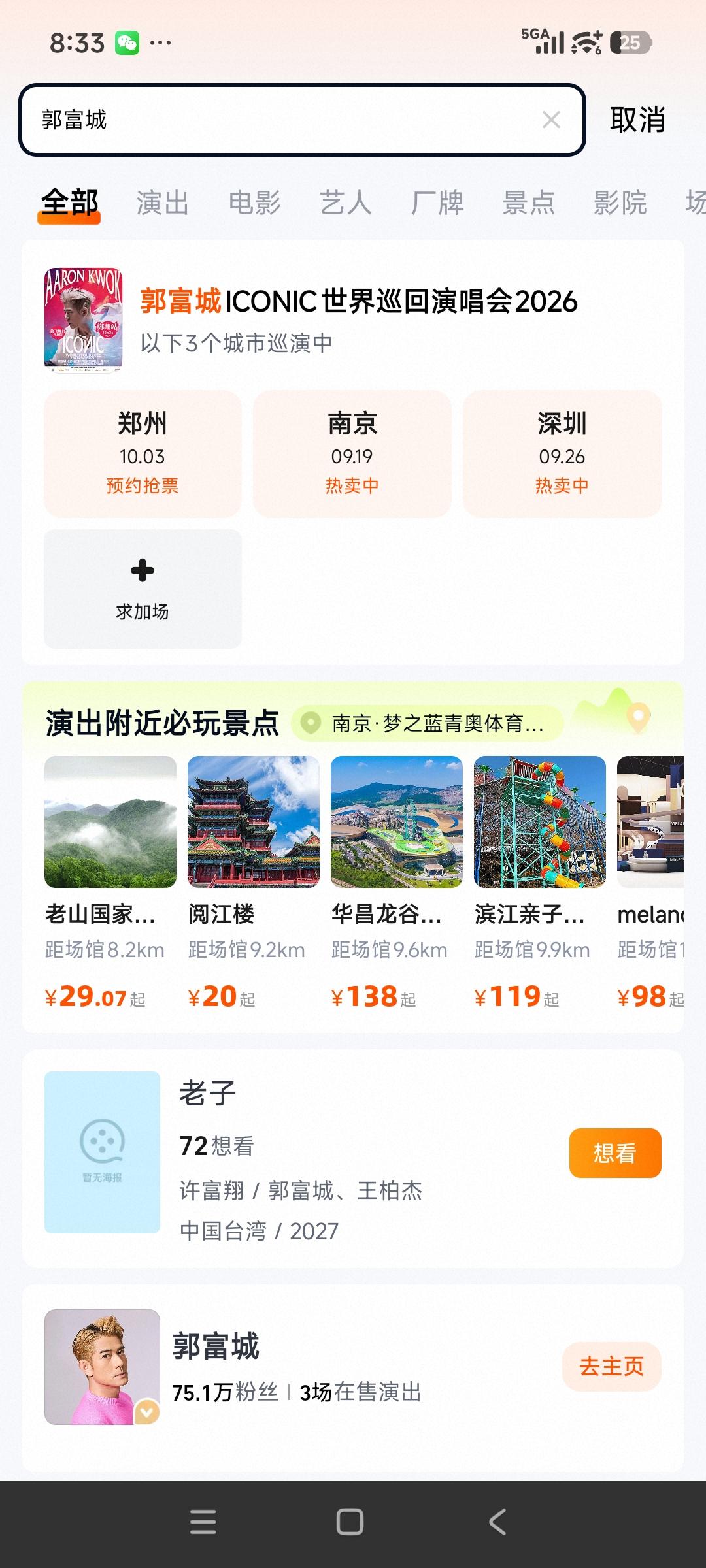Viewport: 706px width, 1568px height.
Task: Open the 厂牌 tab
Action: point(437,203)
